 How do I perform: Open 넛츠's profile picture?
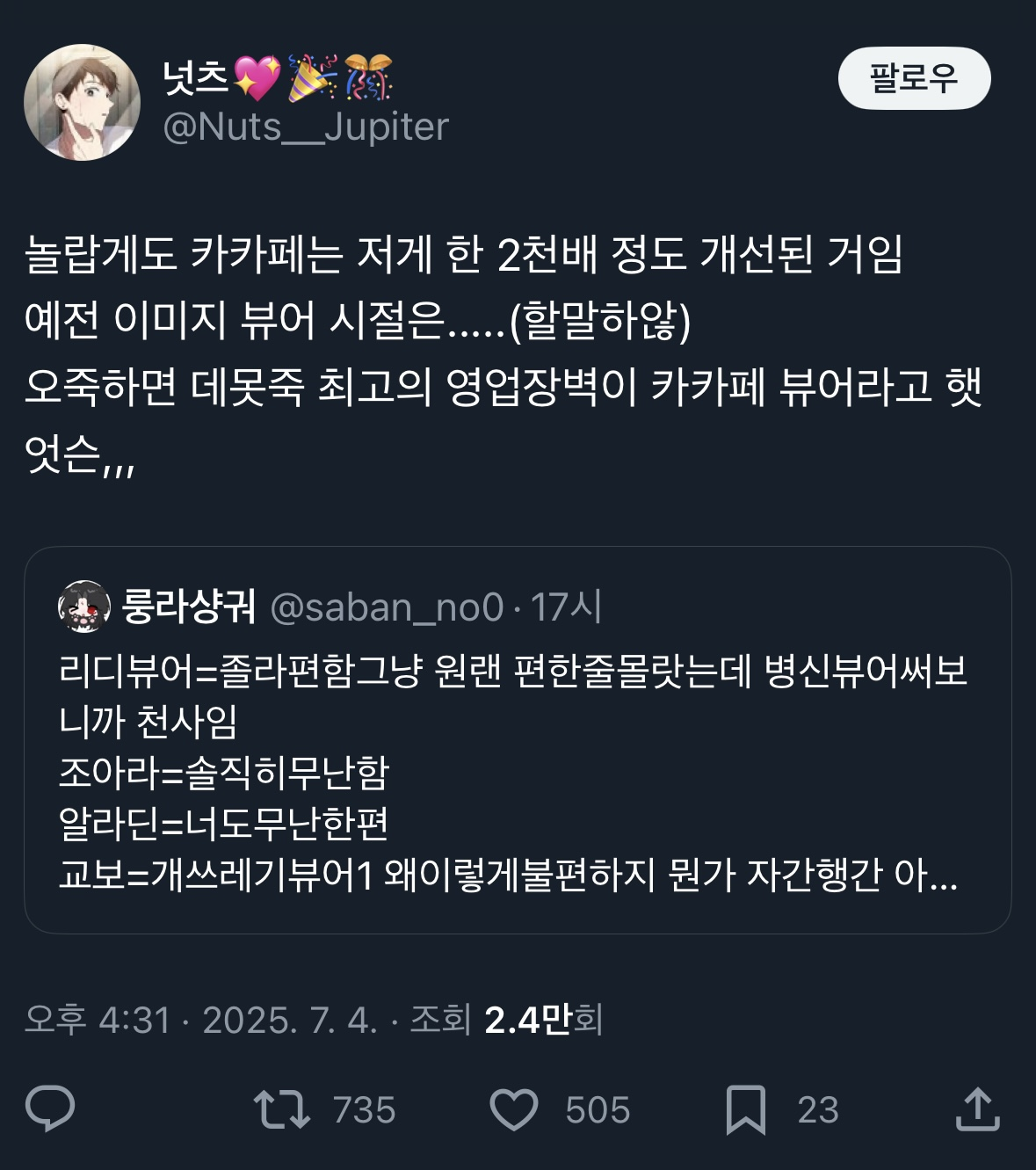[82, 103]
